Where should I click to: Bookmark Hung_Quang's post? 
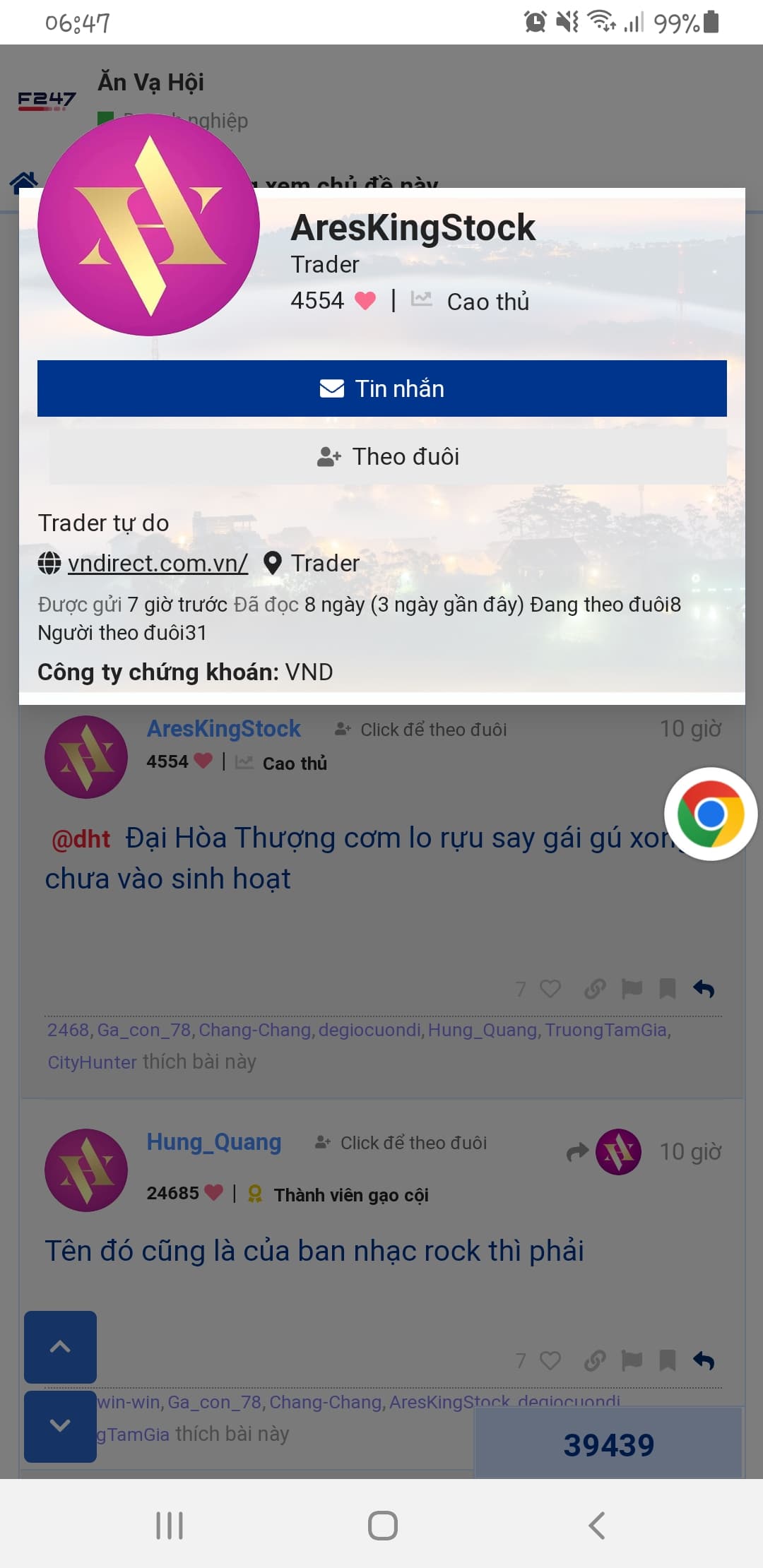667,1360
